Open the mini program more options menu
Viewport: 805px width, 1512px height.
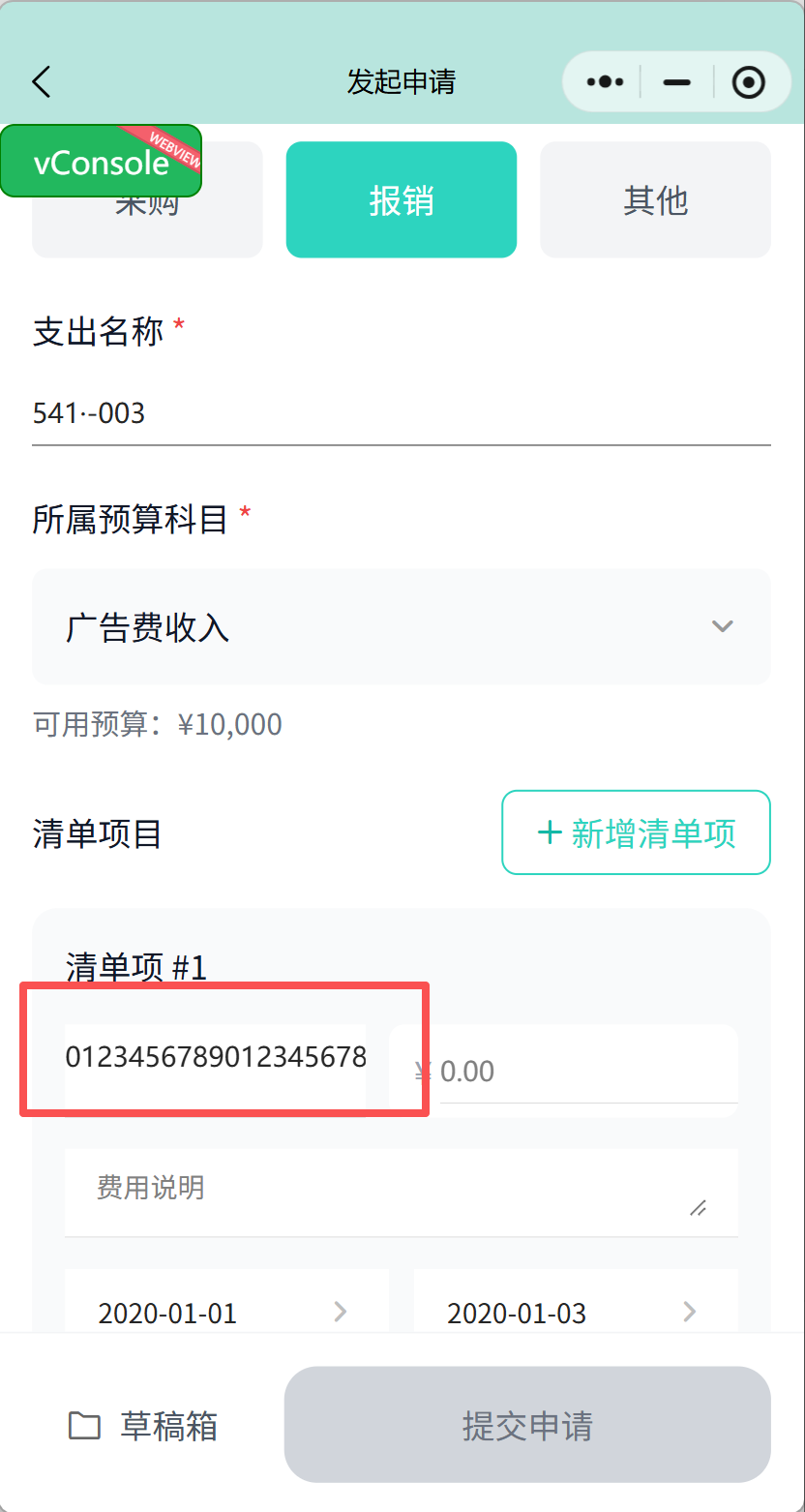605,82
